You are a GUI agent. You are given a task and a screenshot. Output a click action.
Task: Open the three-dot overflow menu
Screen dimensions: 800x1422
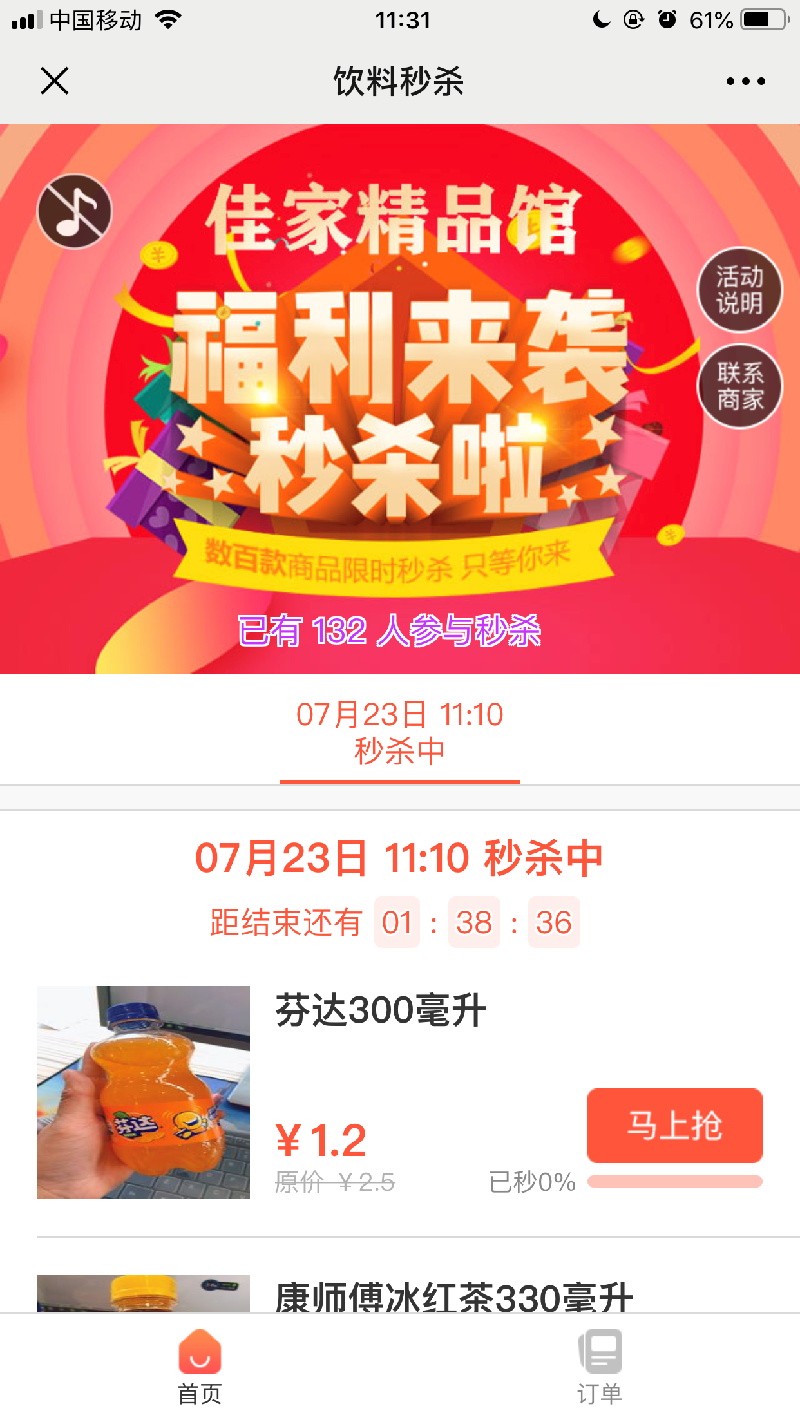point(746,81)
